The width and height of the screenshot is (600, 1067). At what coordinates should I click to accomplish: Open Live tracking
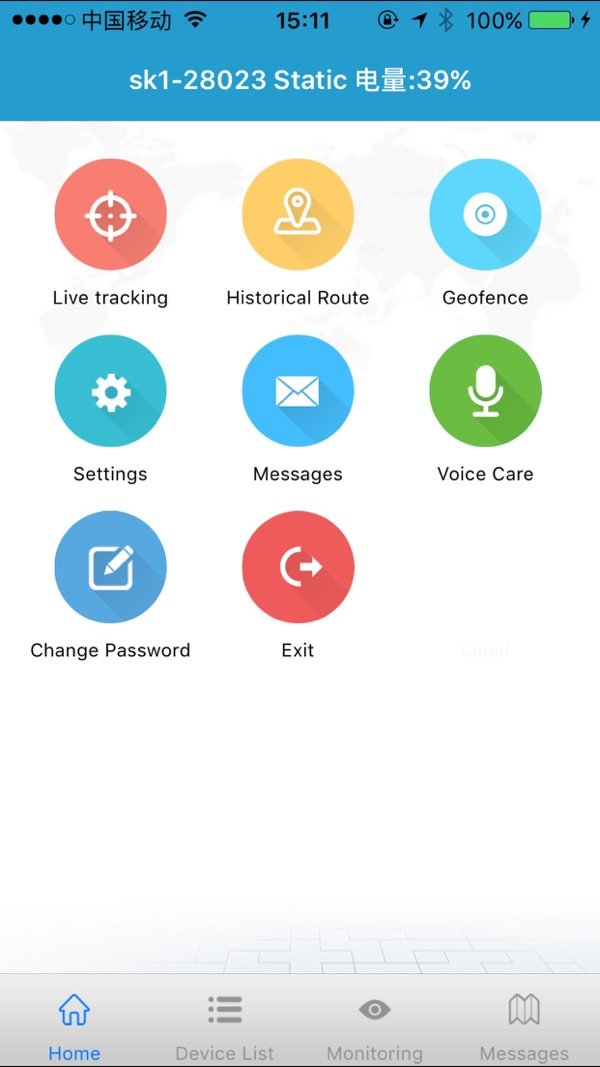point(110,215)
